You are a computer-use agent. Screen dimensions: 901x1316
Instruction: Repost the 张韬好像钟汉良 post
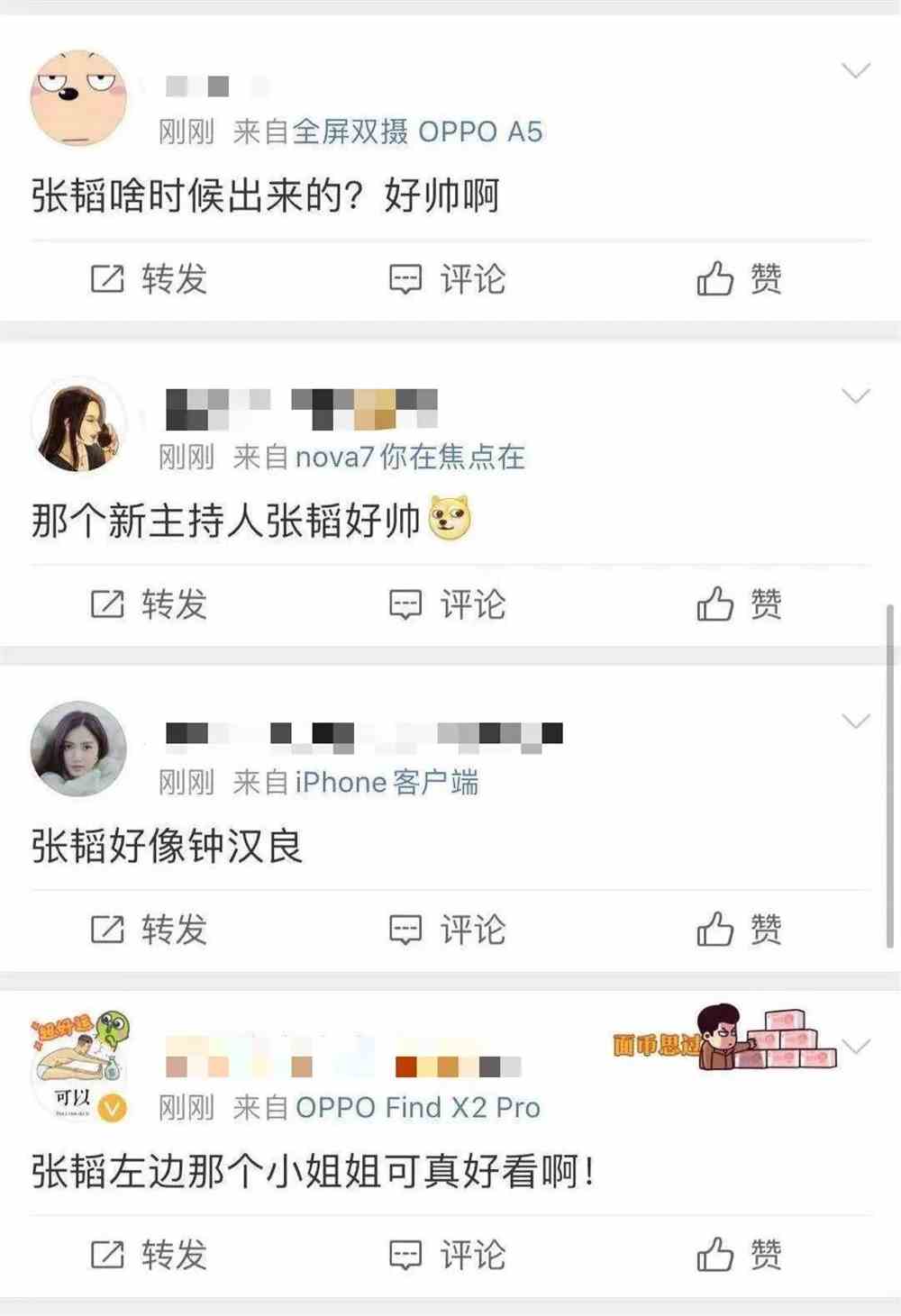tap(149, 930)
